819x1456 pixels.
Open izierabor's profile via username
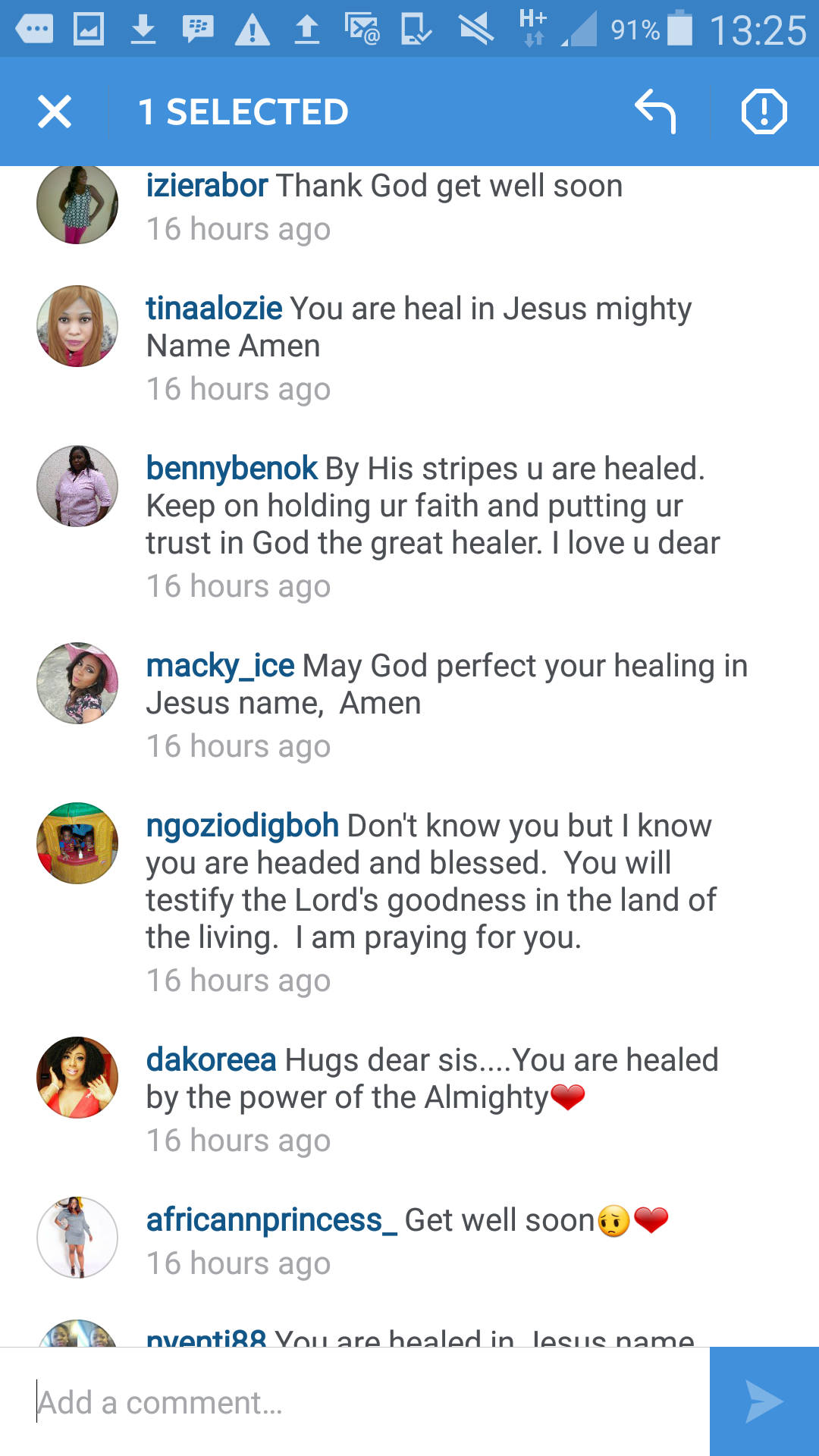206,186
